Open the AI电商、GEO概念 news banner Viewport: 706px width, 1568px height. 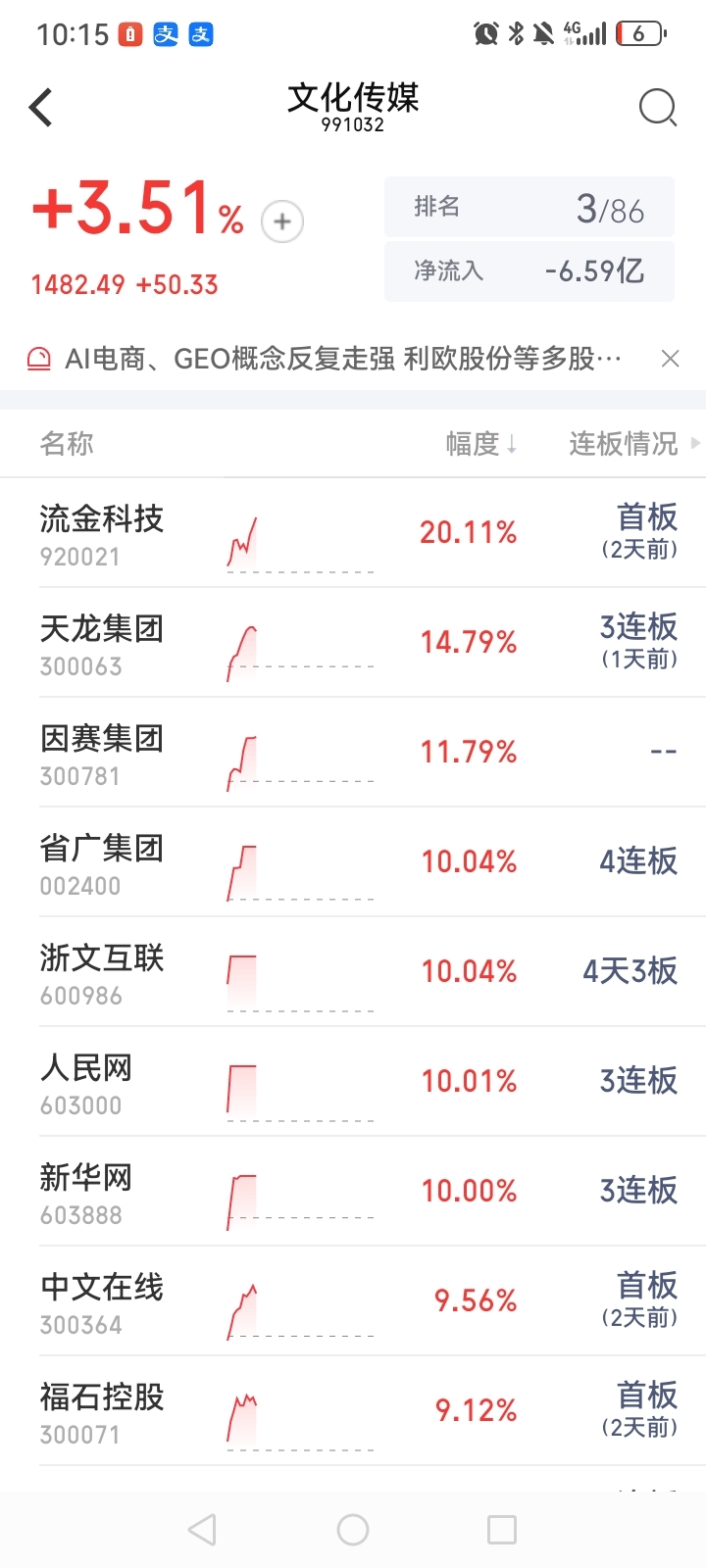point(343,359)
